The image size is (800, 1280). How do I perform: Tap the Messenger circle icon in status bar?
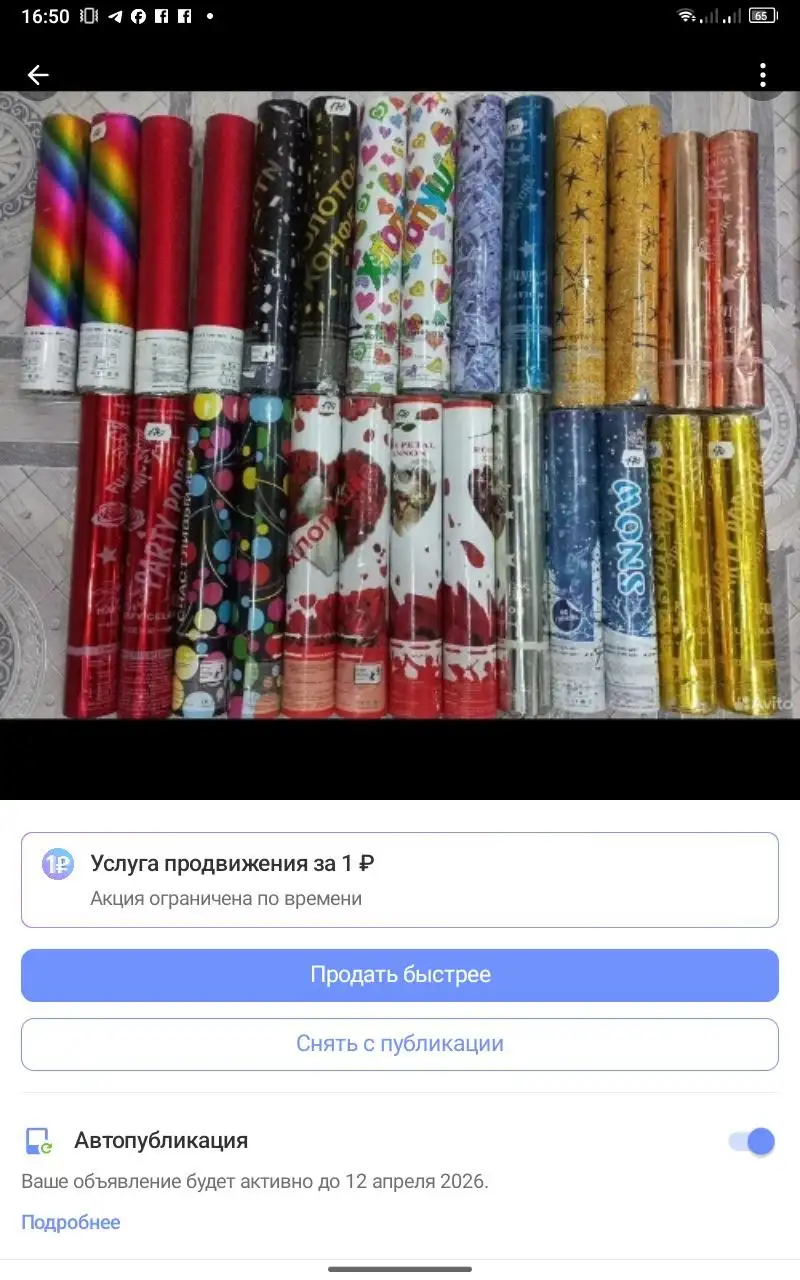pyautogui.click(x=139, y=16)
